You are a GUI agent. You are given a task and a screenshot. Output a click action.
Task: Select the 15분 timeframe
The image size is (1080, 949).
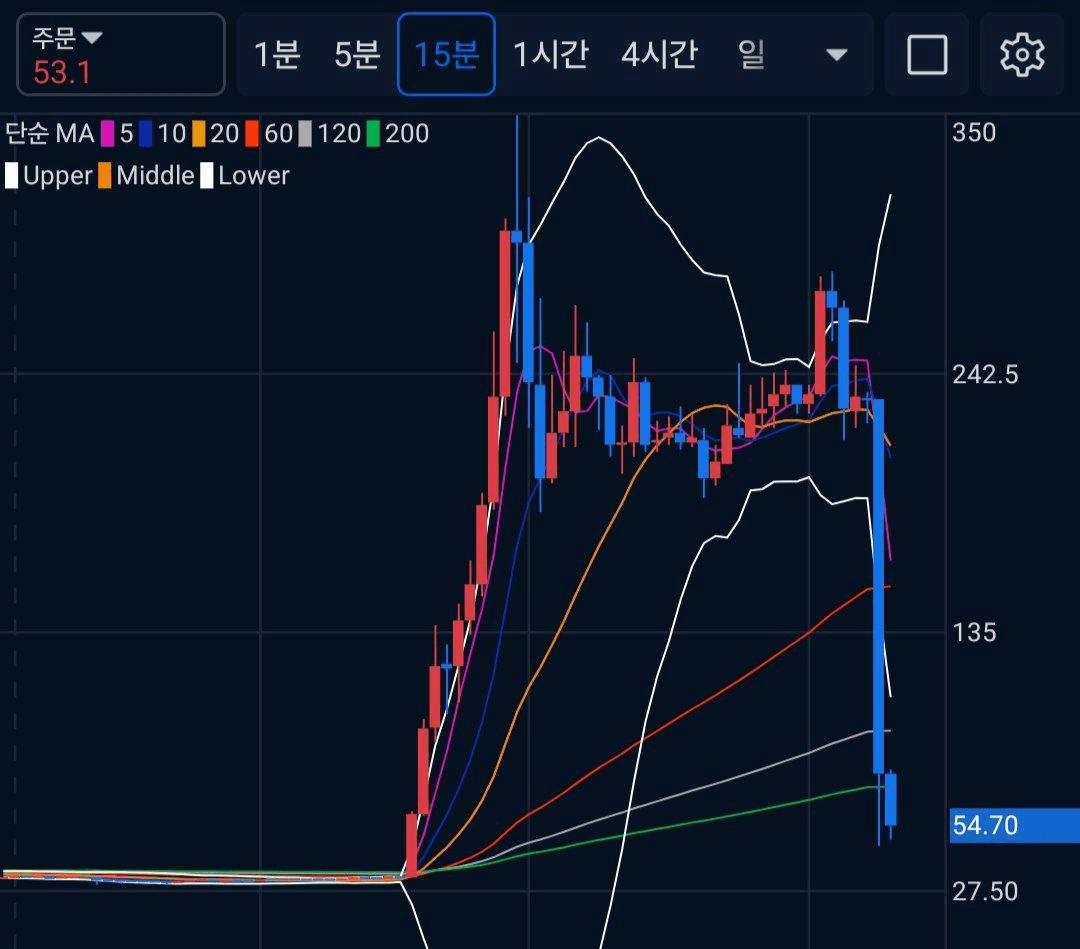[446, 54]
